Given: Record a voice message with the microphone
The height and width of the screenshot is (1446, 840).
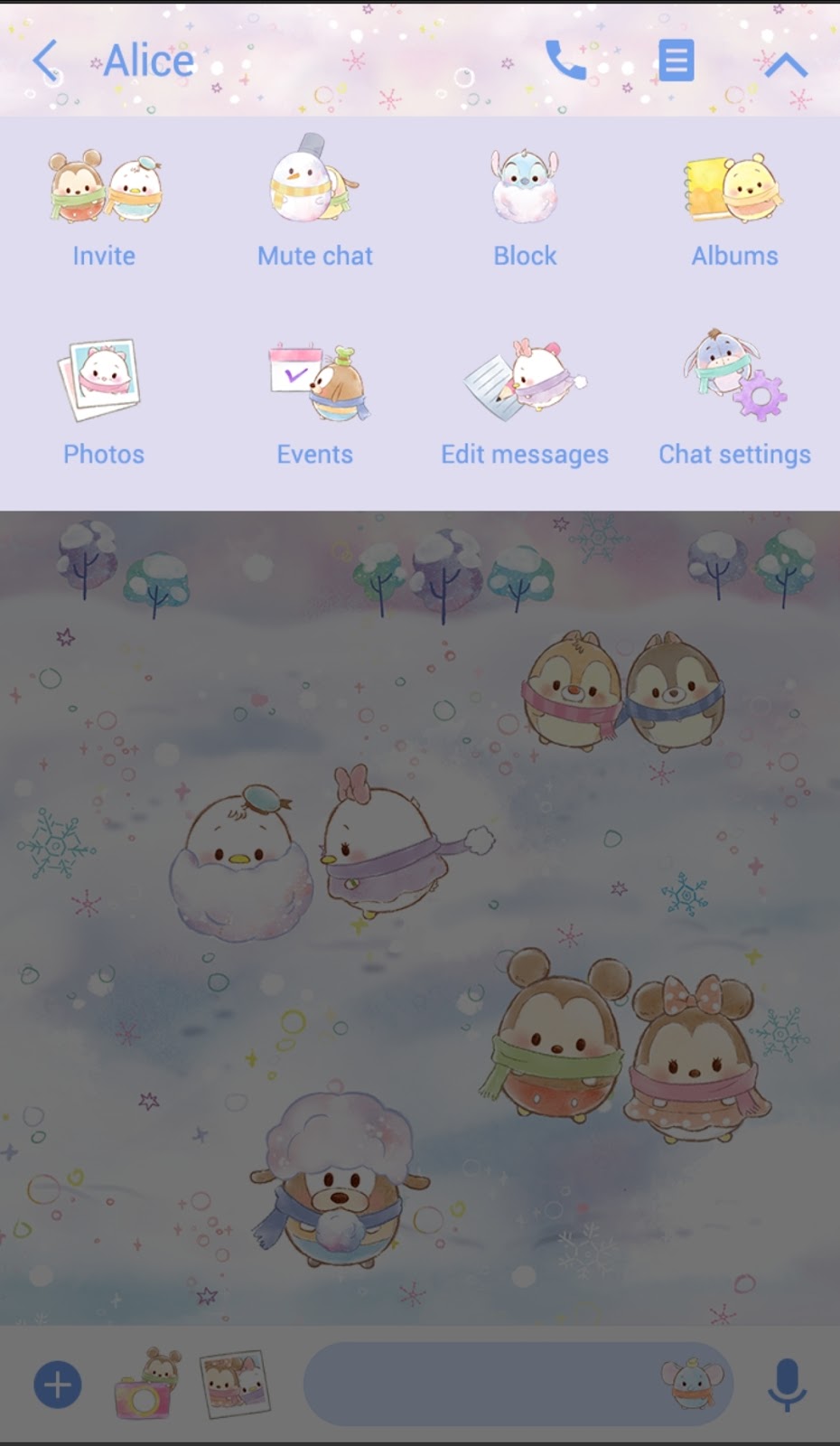Looking at the screenshot, I should point(787,1385).
